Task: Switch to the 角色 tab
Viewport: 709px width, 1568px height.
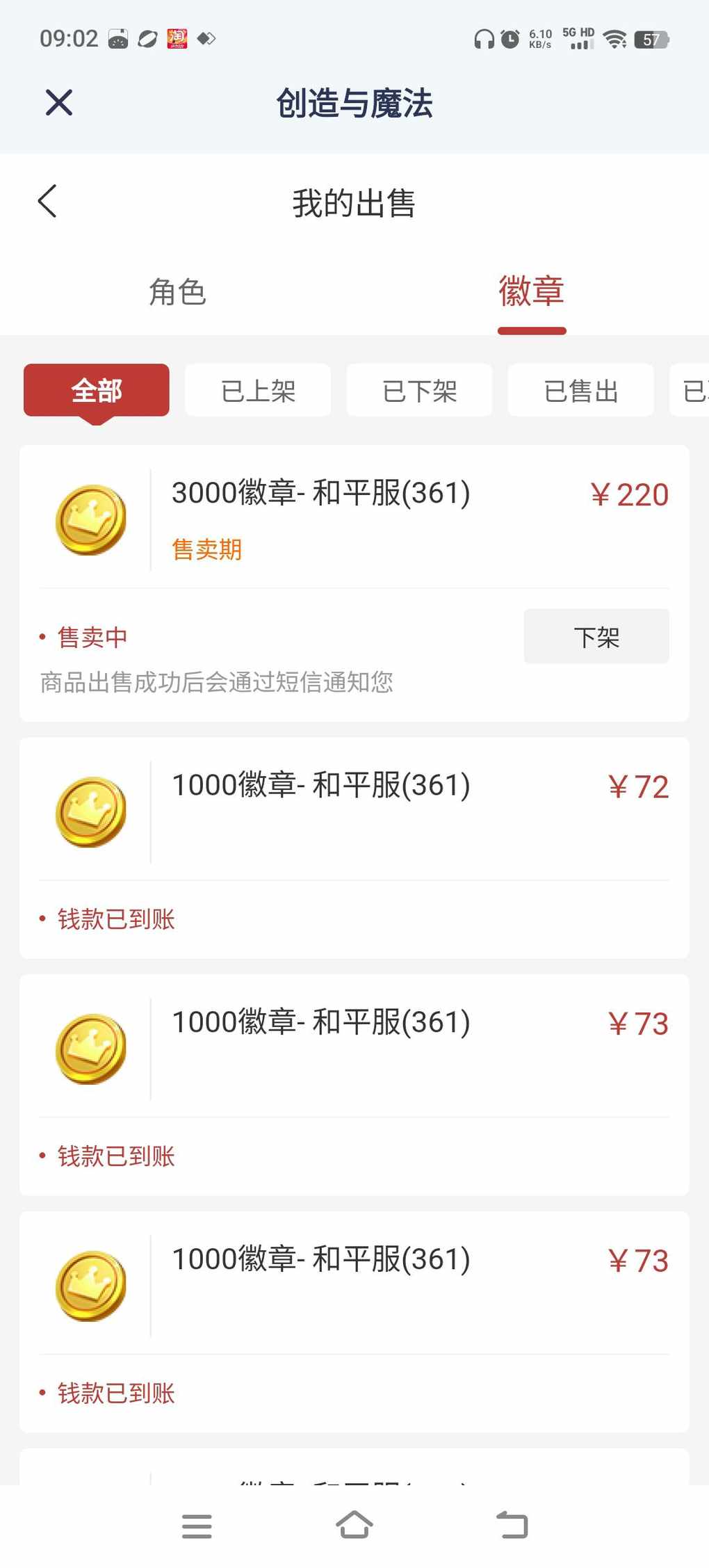Action: 177,292
